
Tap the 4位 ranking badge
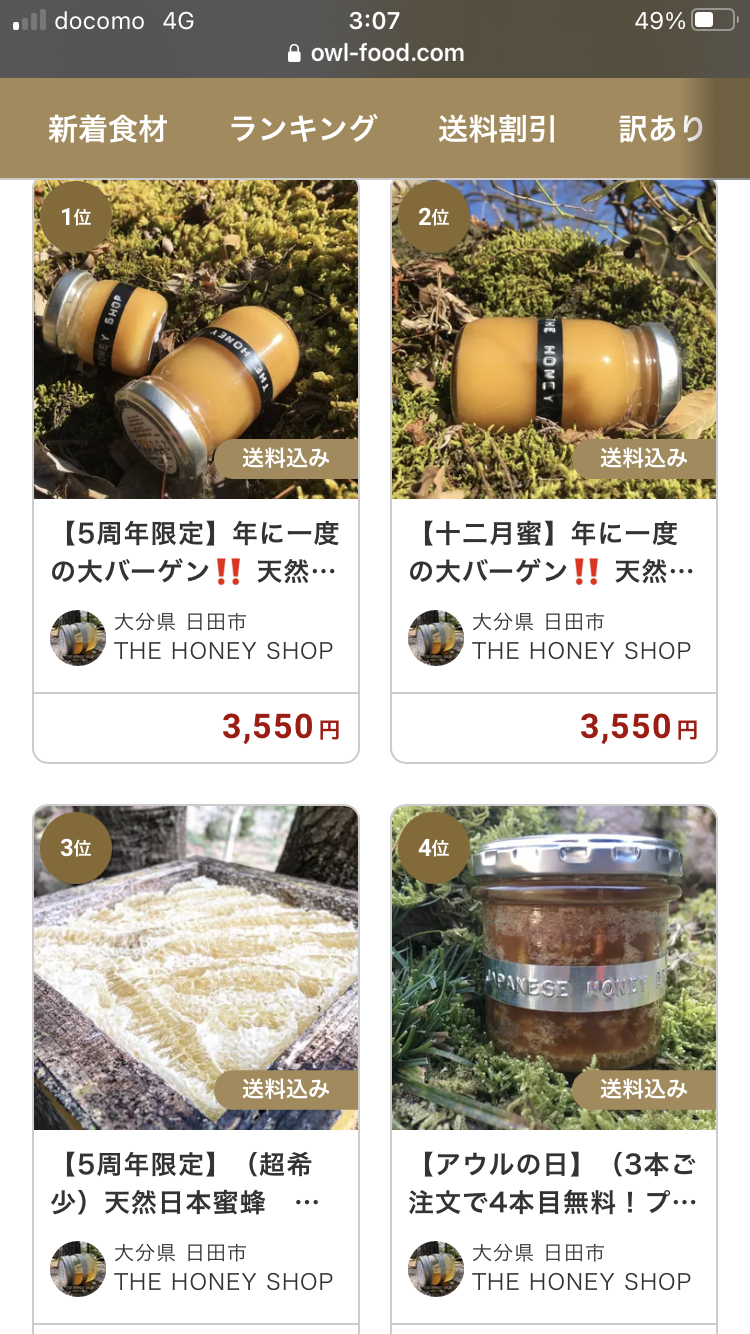pyautogui.click(x=434, y=847)
